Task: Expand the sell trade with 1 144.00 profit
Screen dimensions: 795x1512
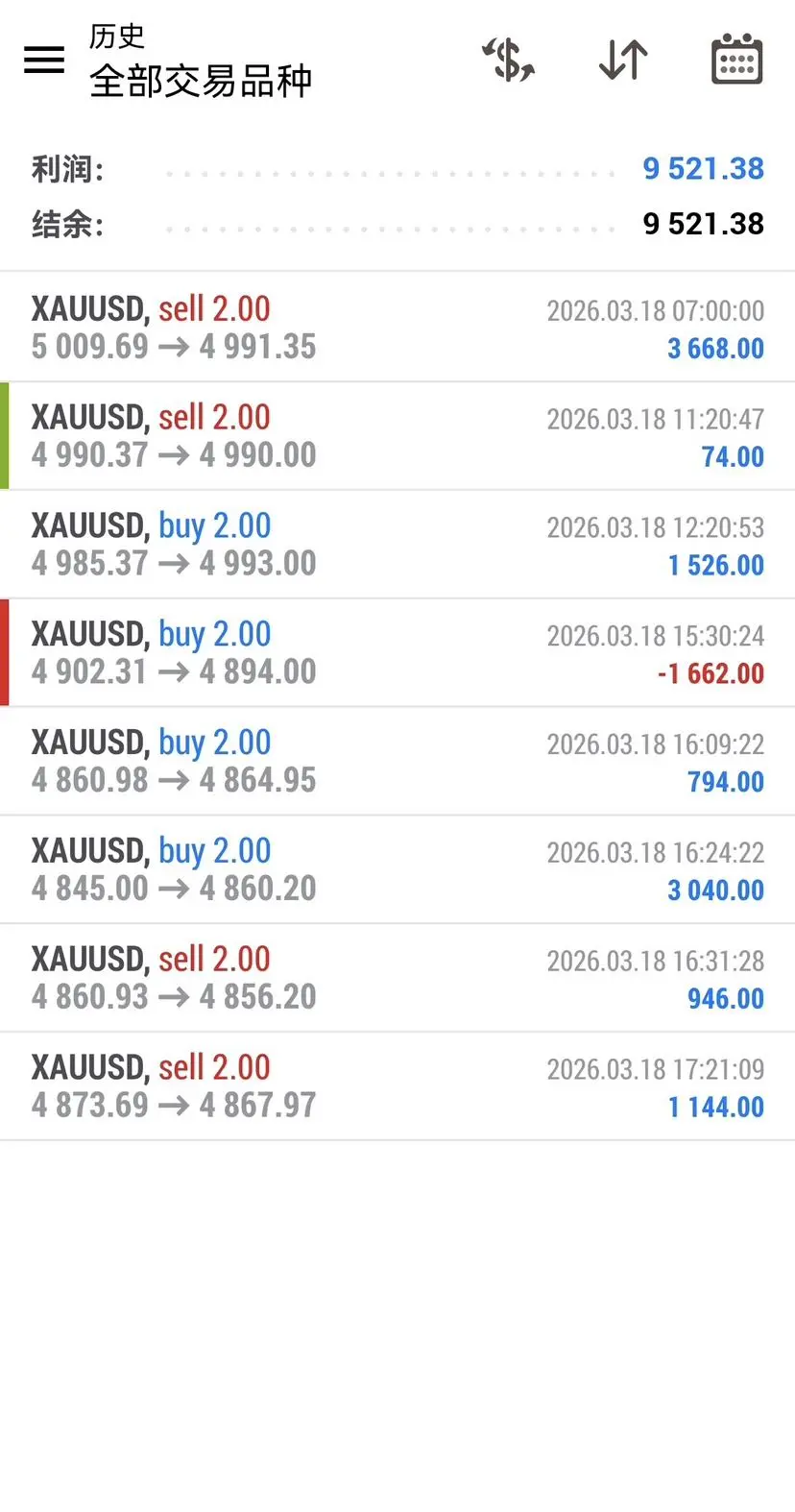Action: (397, 1086)
